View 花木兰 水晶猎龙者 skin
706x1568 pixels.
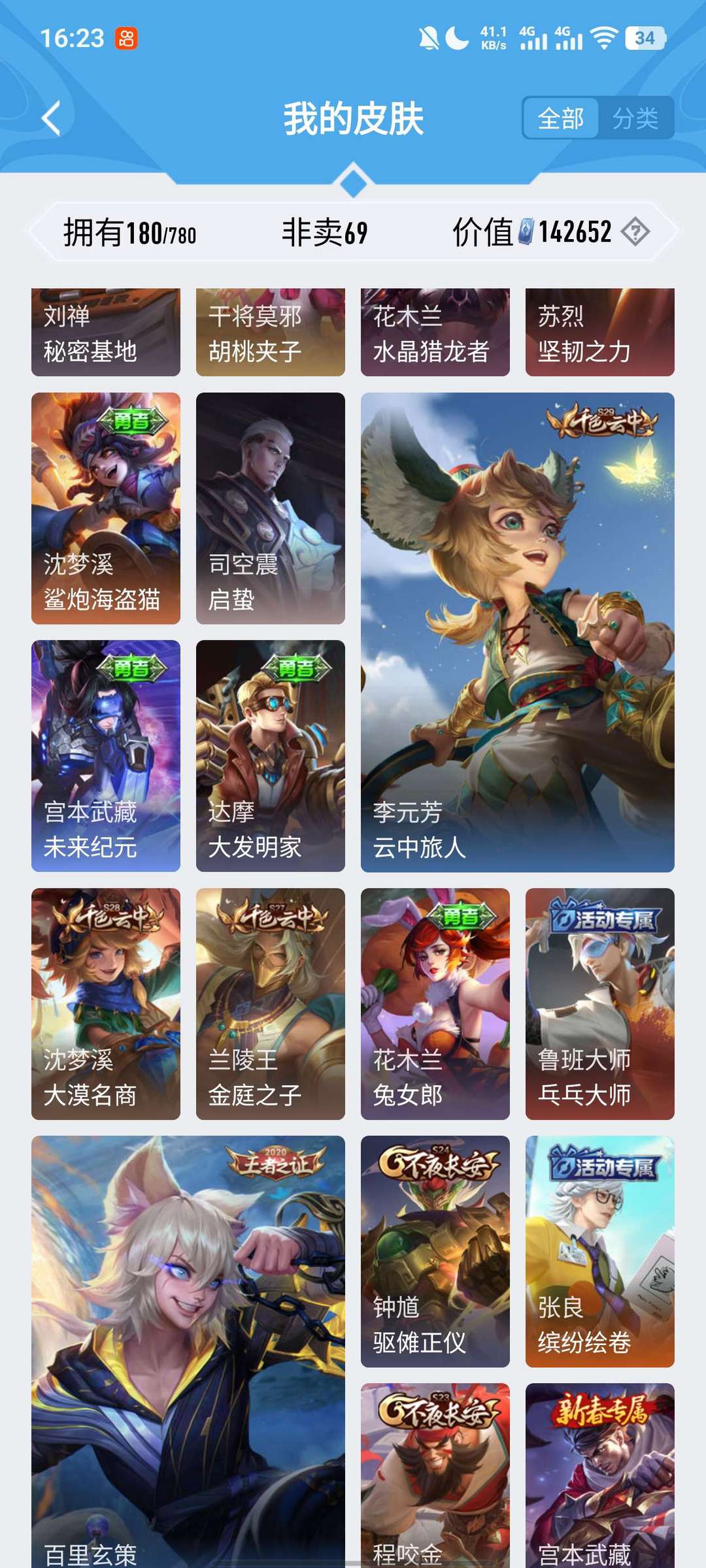tap(435, 332)
